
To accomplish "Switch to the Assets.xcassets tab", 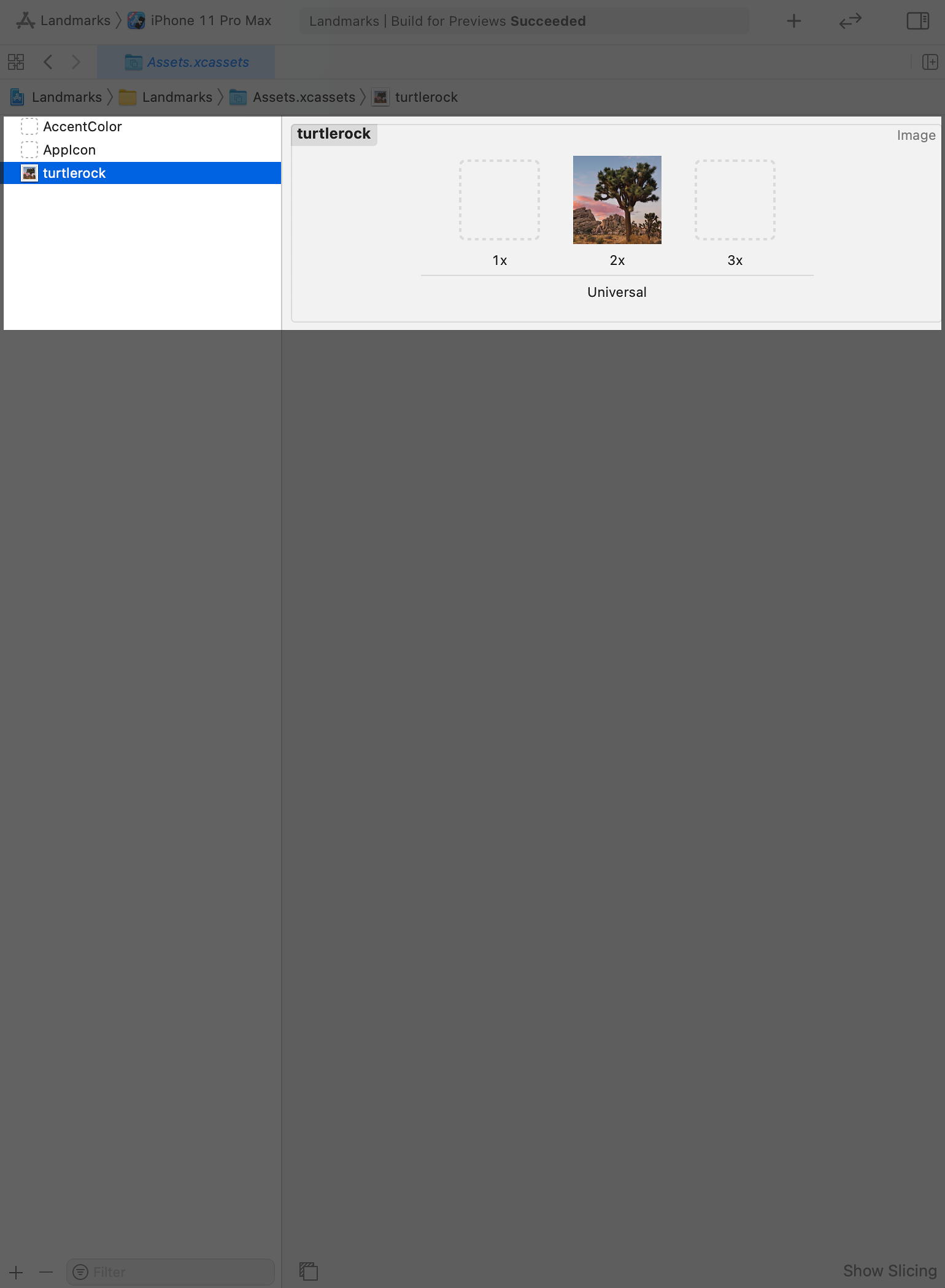I will [x=187, y=63].
